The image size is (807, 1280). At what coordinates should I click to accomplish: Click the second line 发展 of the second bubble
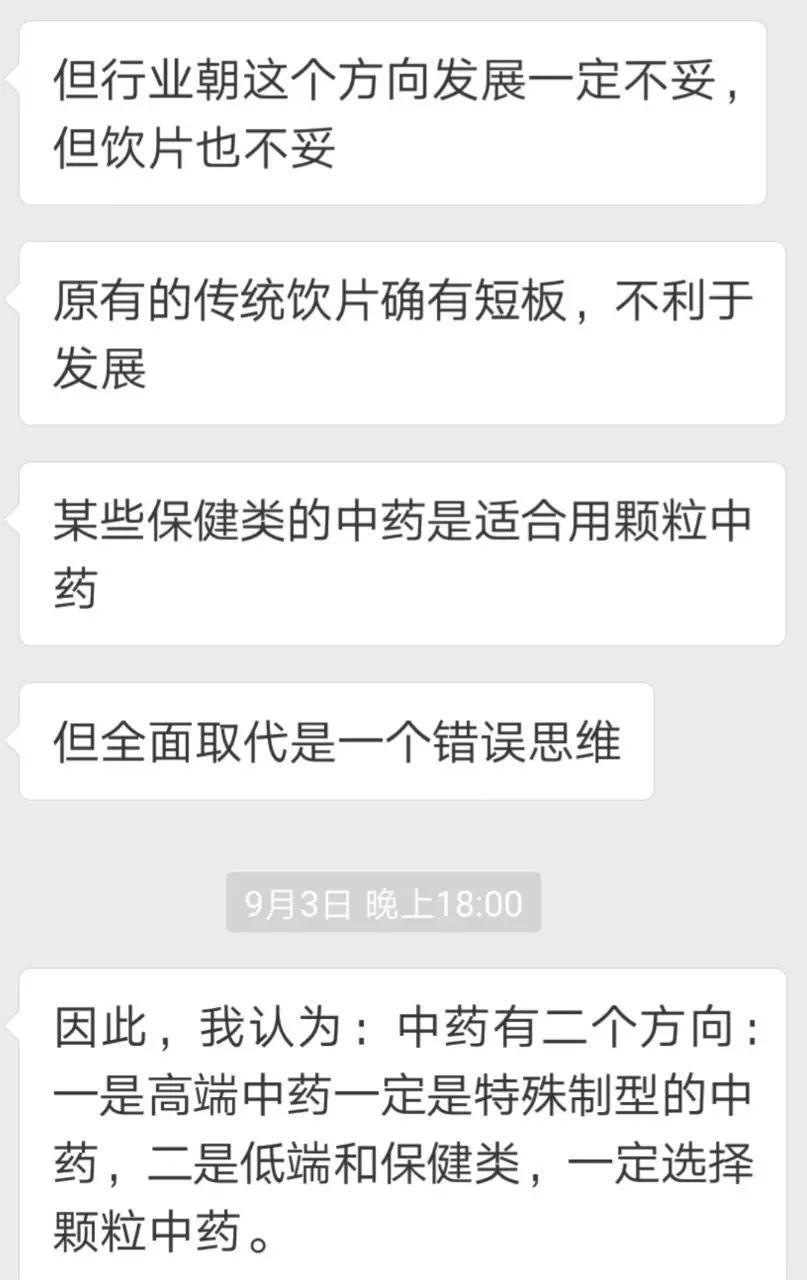pos(96,368)
